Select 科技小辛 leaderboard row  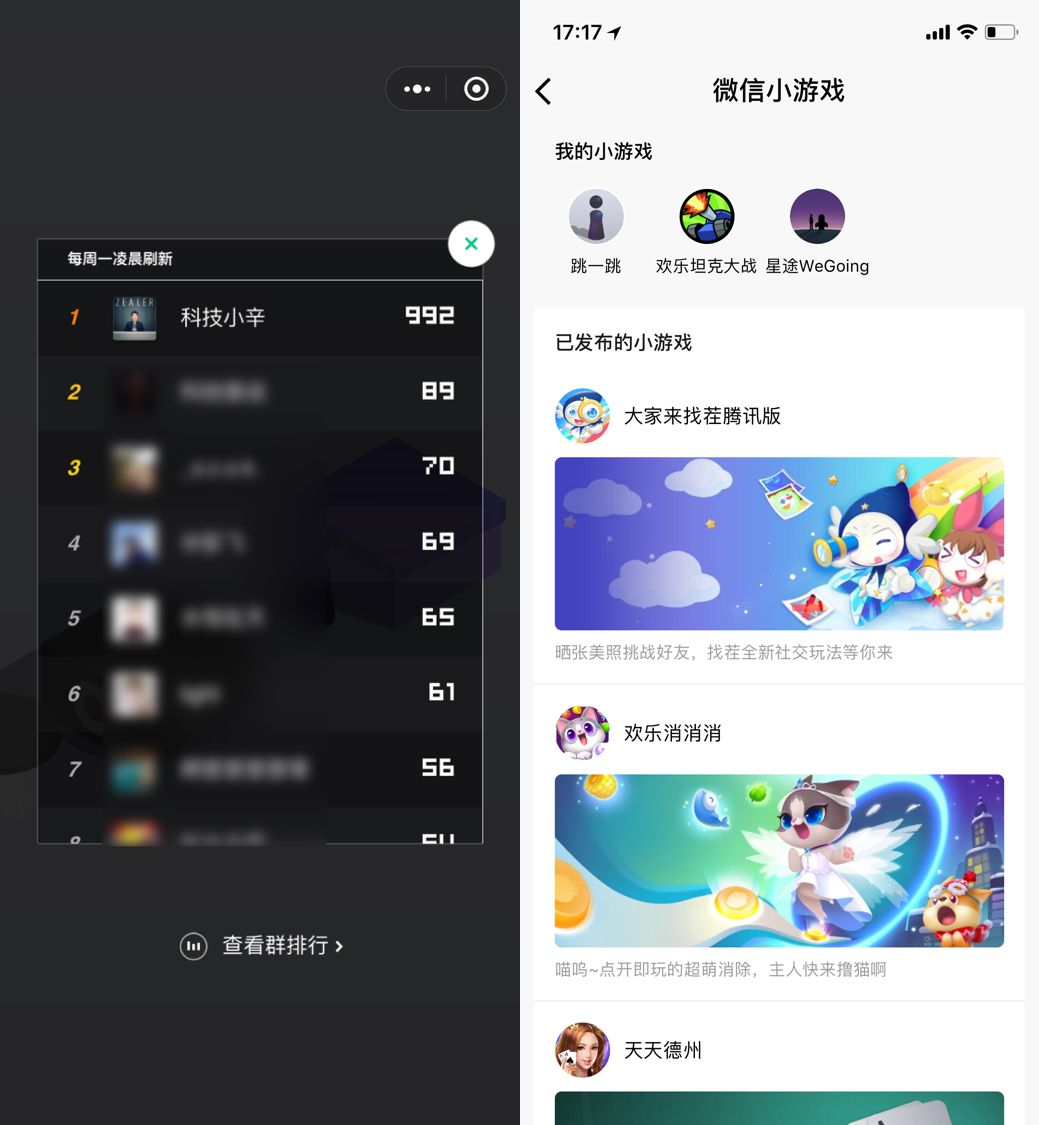(260, 317)
